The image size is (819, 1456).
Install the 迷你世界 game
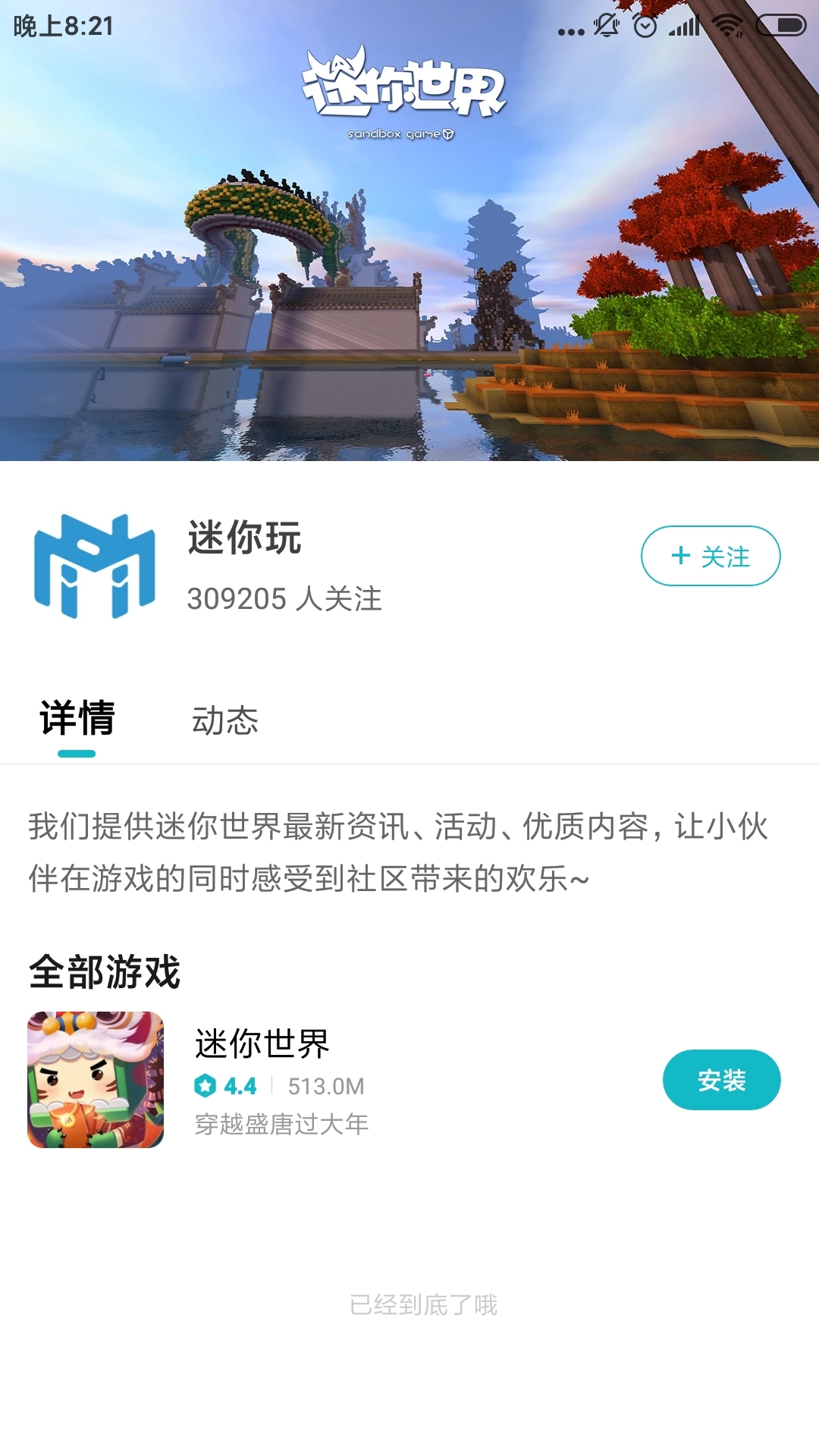coord(721,1080)
